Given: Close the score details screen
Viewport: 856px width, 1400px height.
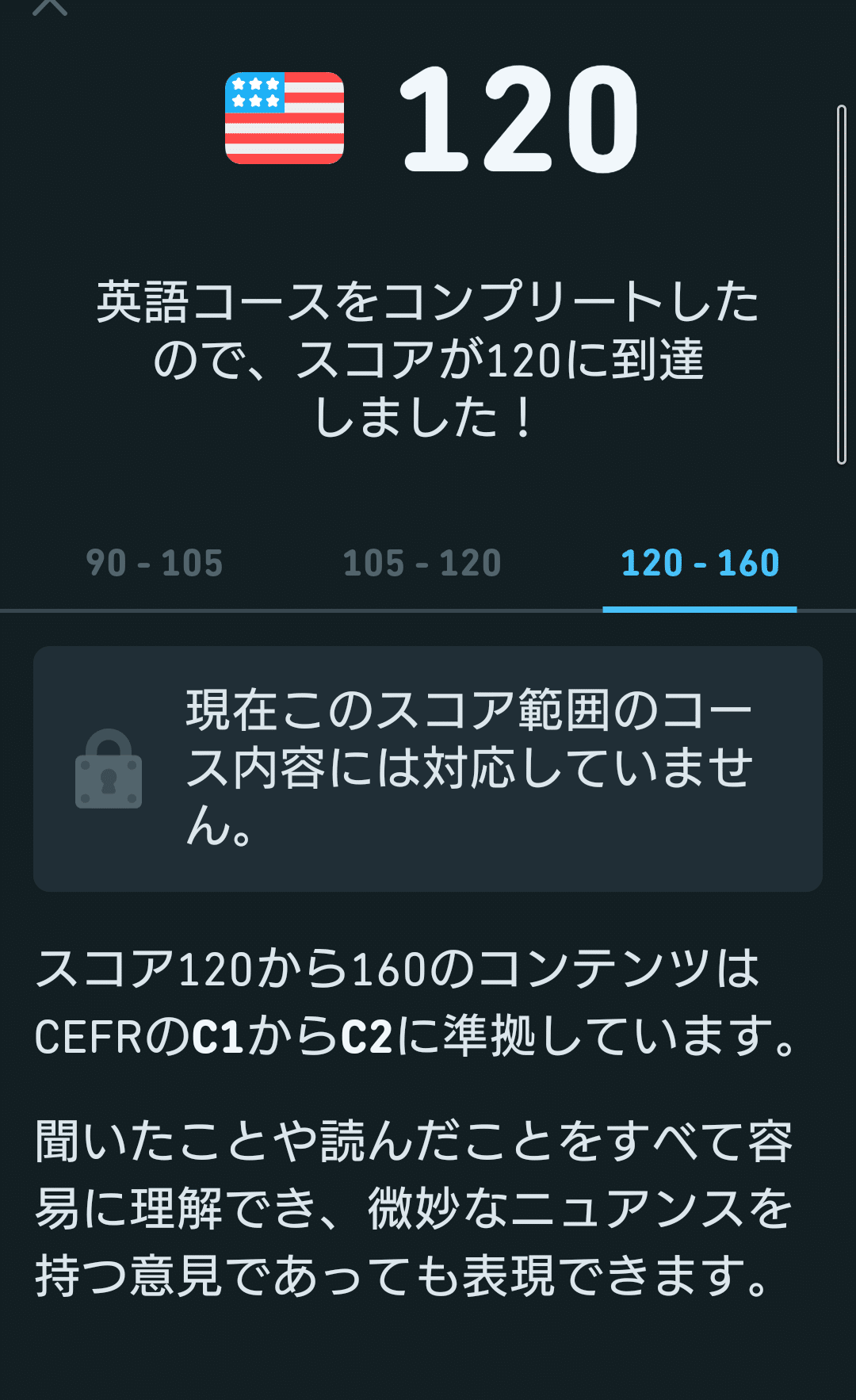Looking at the screenshot, I should (x=49, y=6).
